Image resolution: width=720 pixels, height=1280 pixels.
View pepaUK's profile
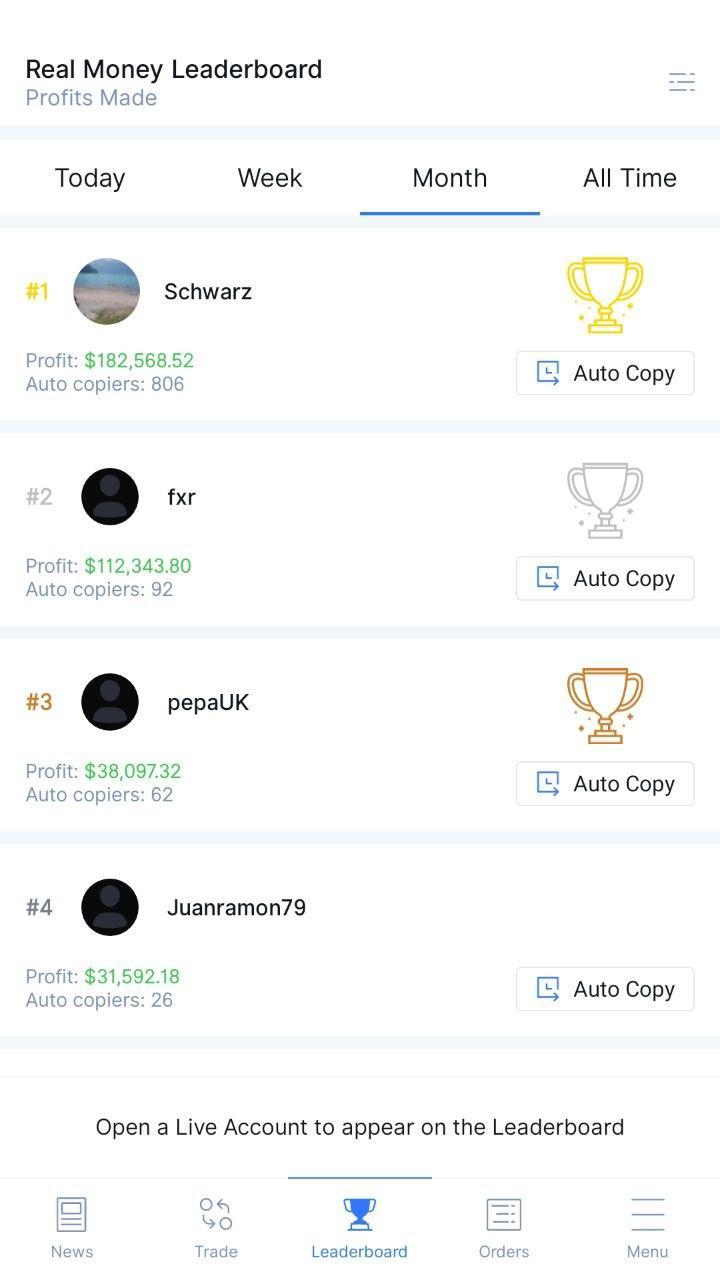pyautogui.click(x=207, y=702)
